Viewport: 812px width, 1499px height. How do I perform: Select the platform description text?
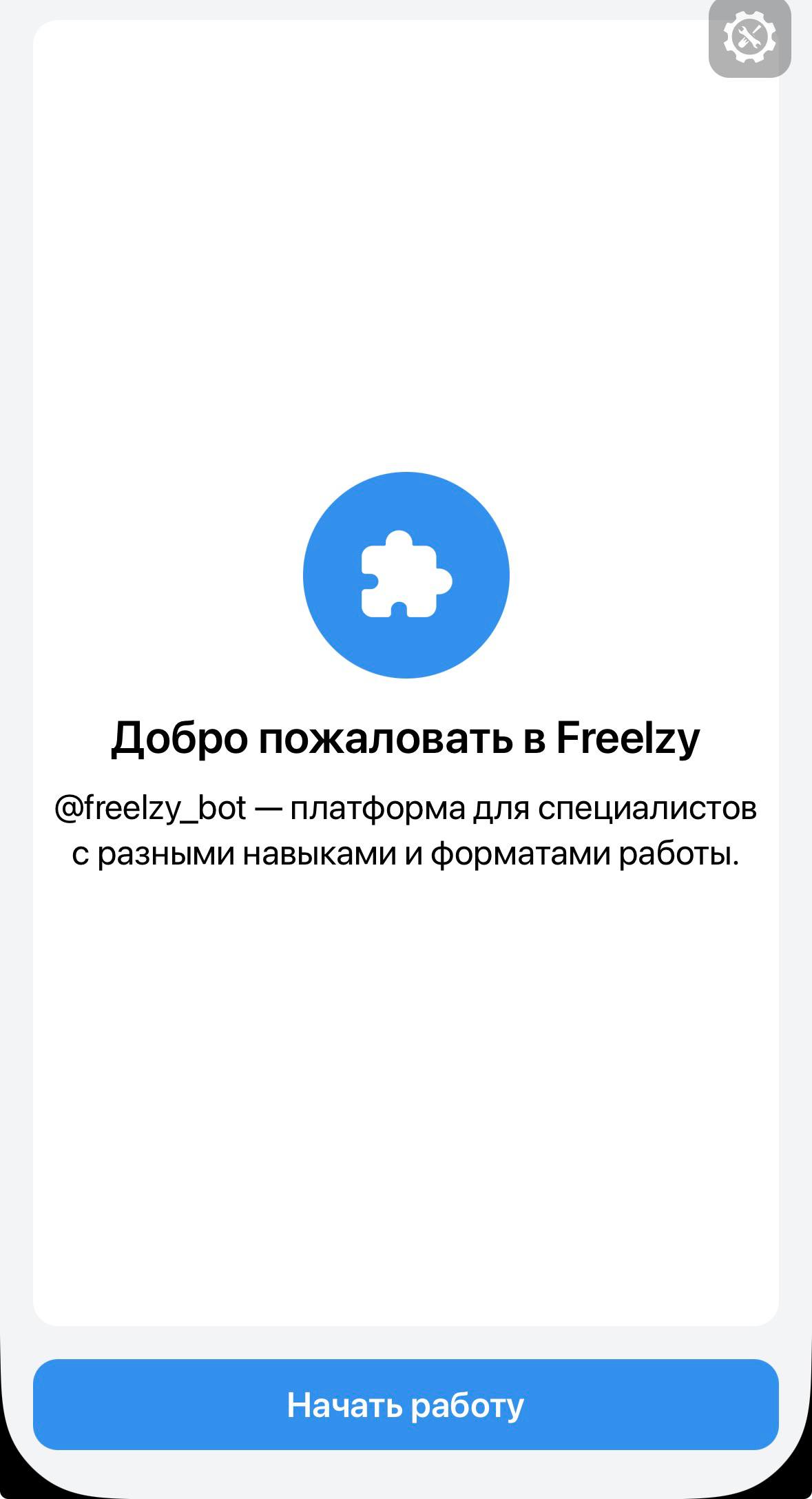pyautogui.click(x=406, y=834)
